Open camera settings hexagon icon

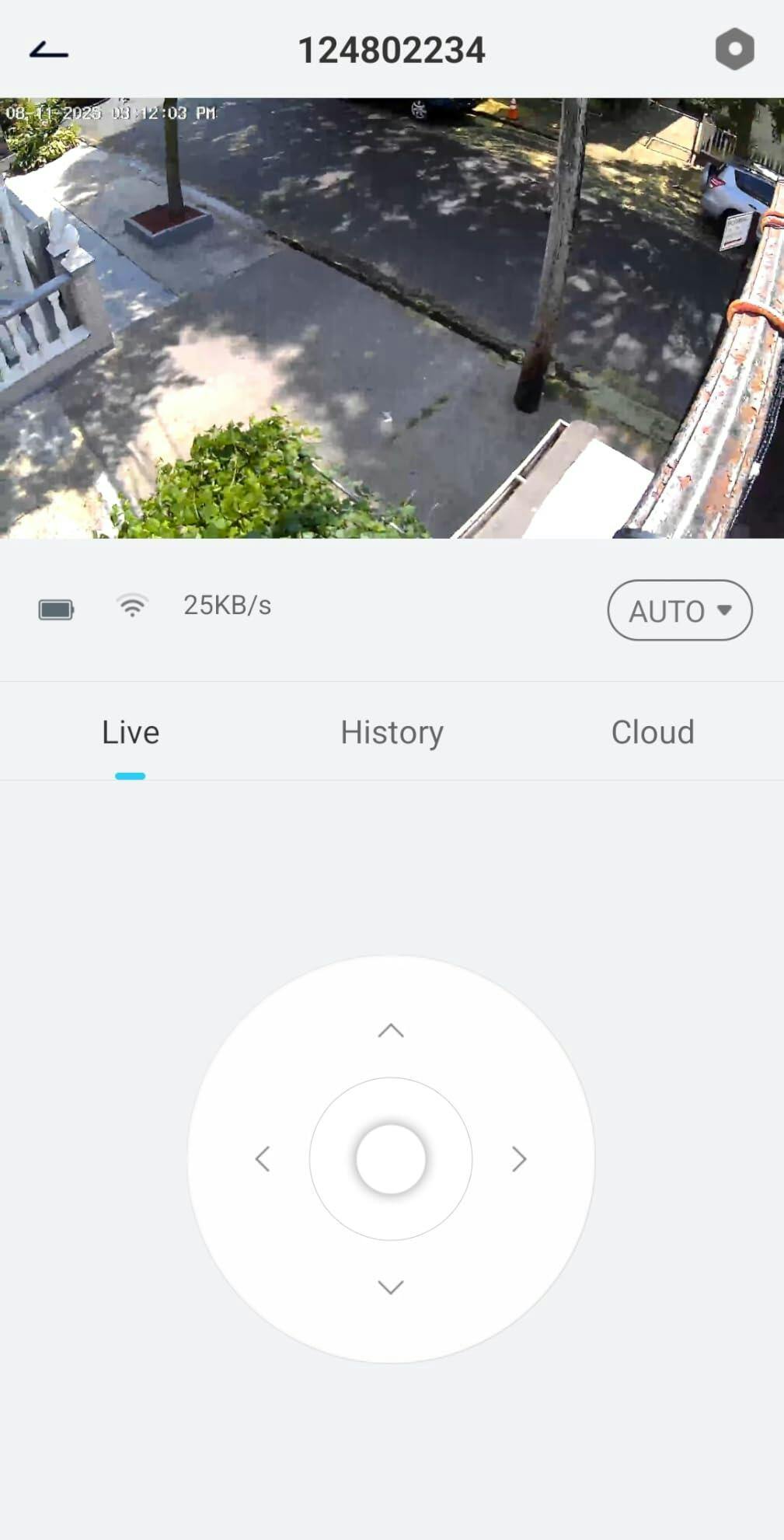(x=734, y=50)
